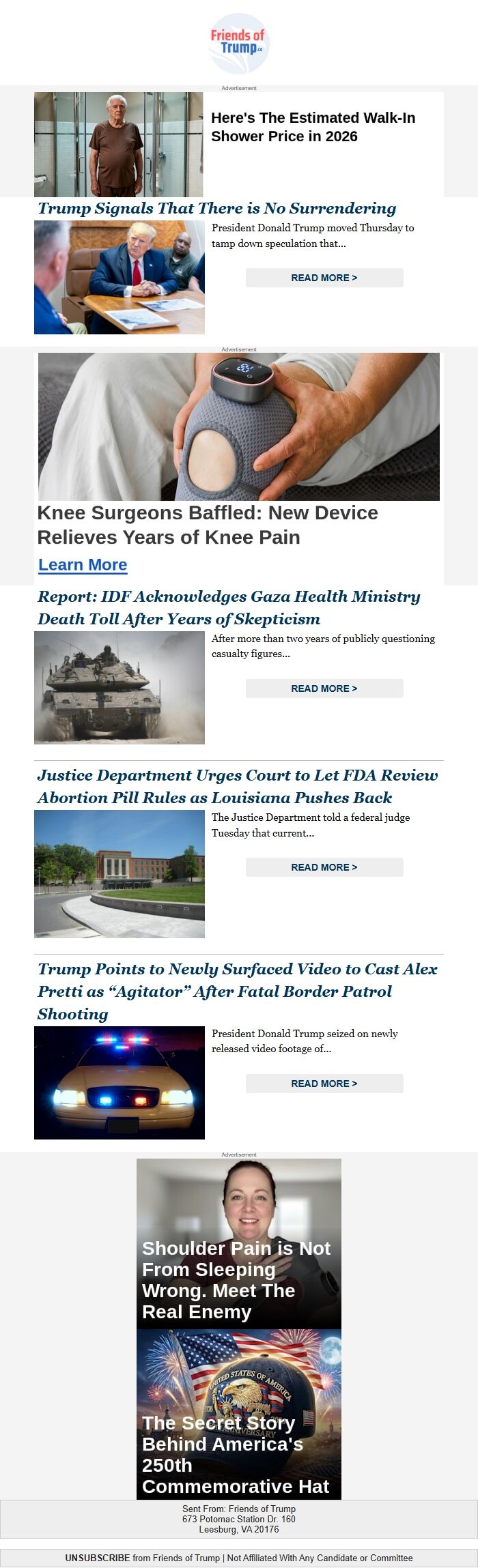Open the Justice Department FDA headline
This screenshot has width=478, height=1568.
coord(238,786)
